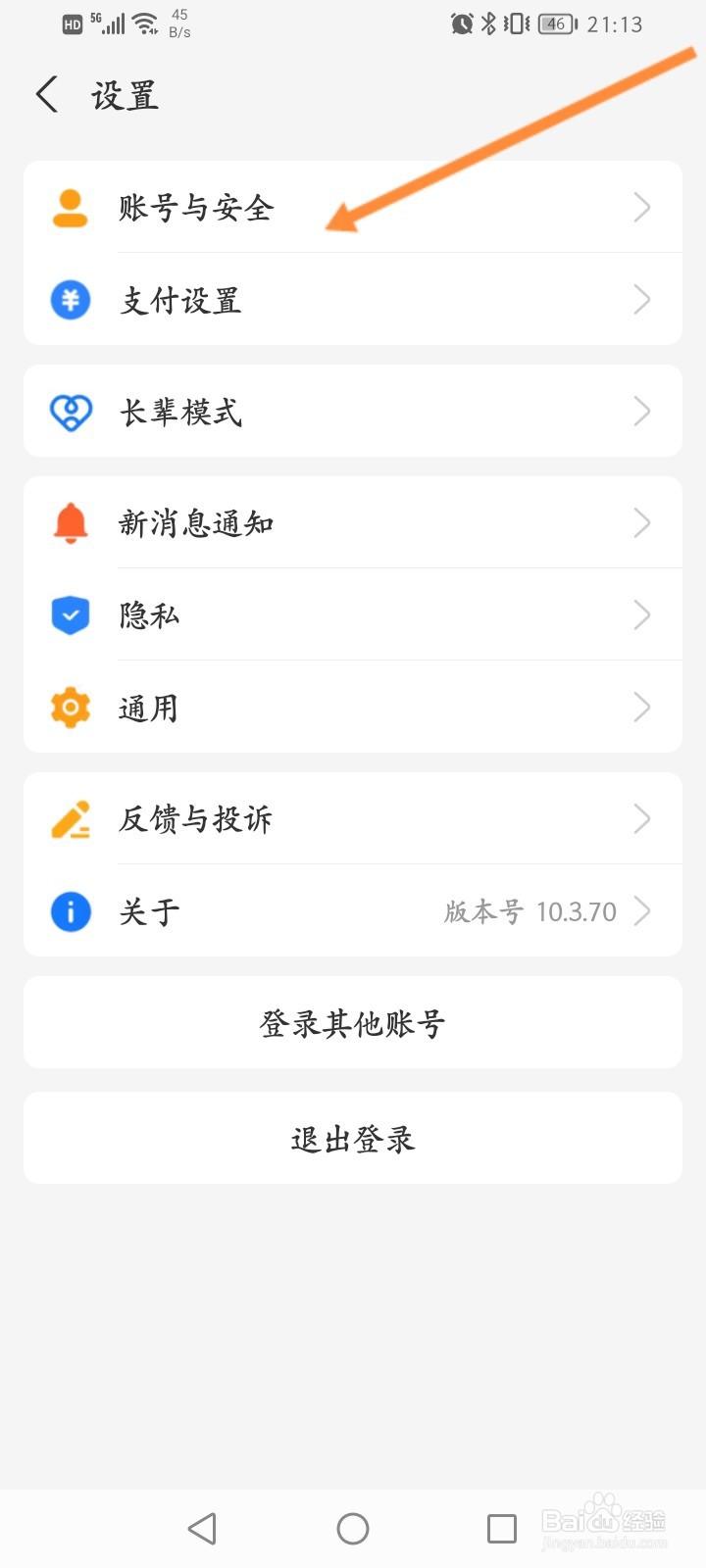The width and height of the screenshot is (706, 1568).
Task: Open system recent apps
Action: tap(502, 1528)
